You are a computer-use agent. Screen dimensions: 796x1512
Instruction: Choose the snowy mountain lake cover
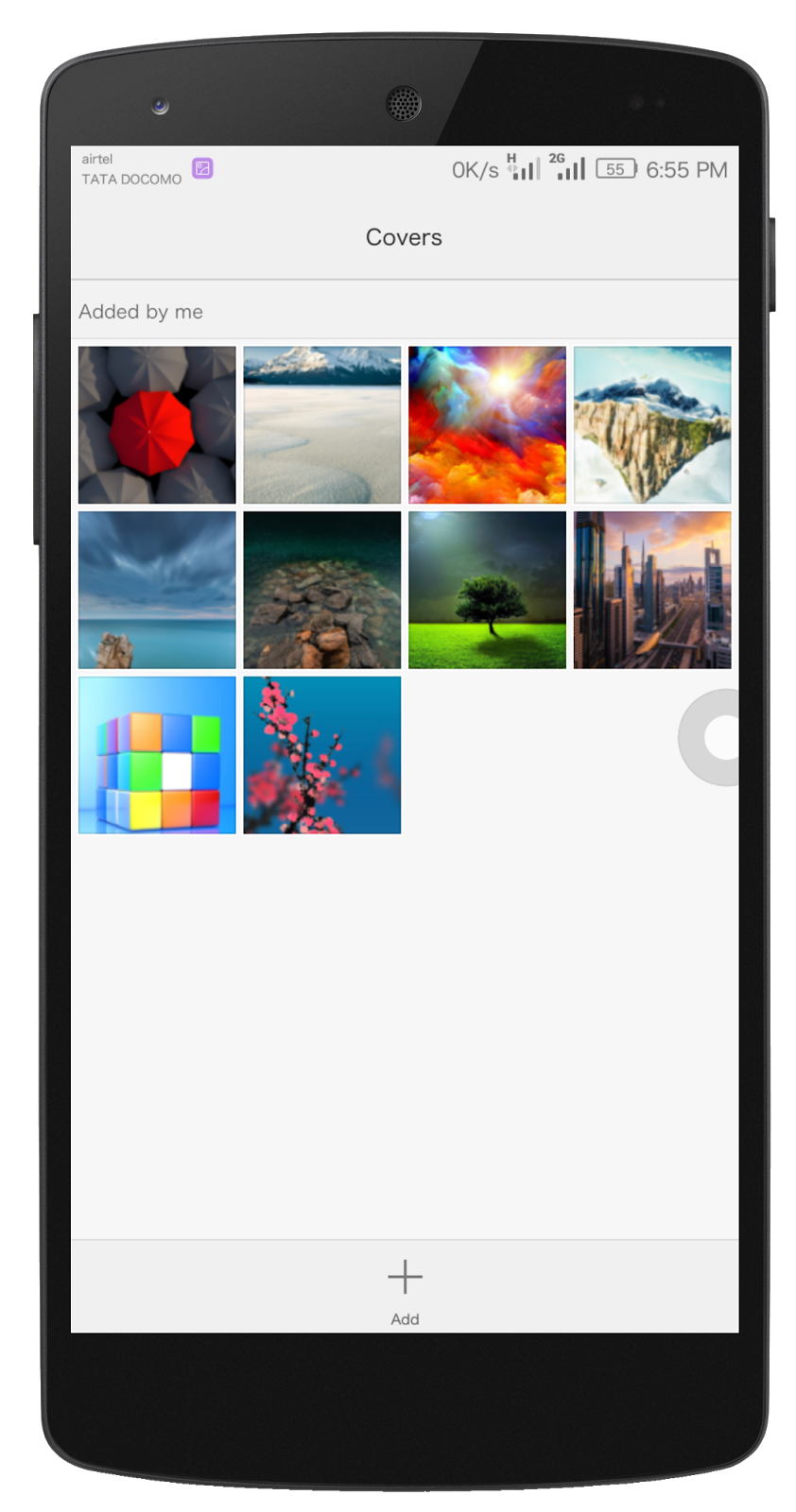coord(321,424)
